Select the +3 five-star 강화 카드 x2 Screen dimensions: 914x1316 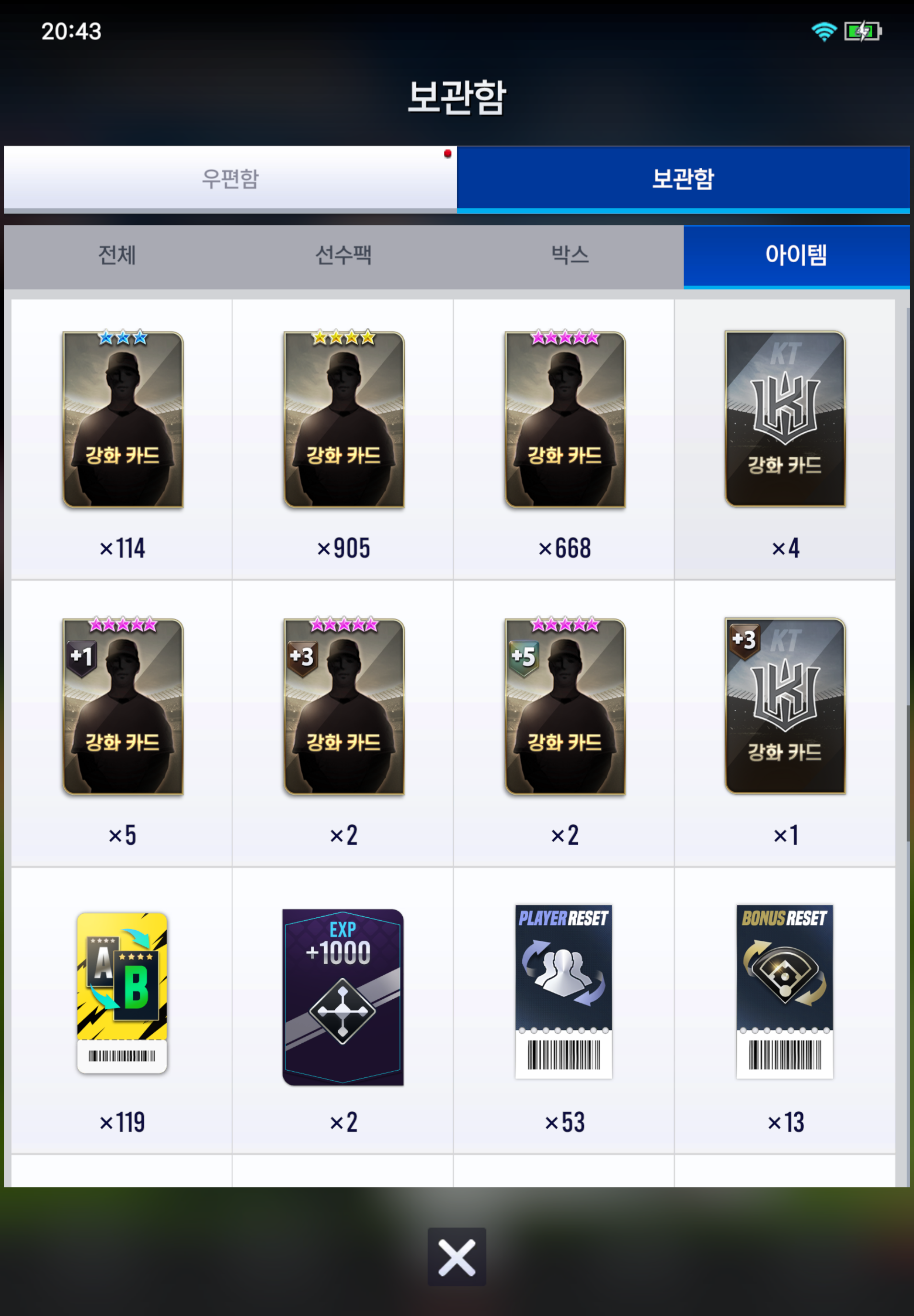[x=343, y=707]
